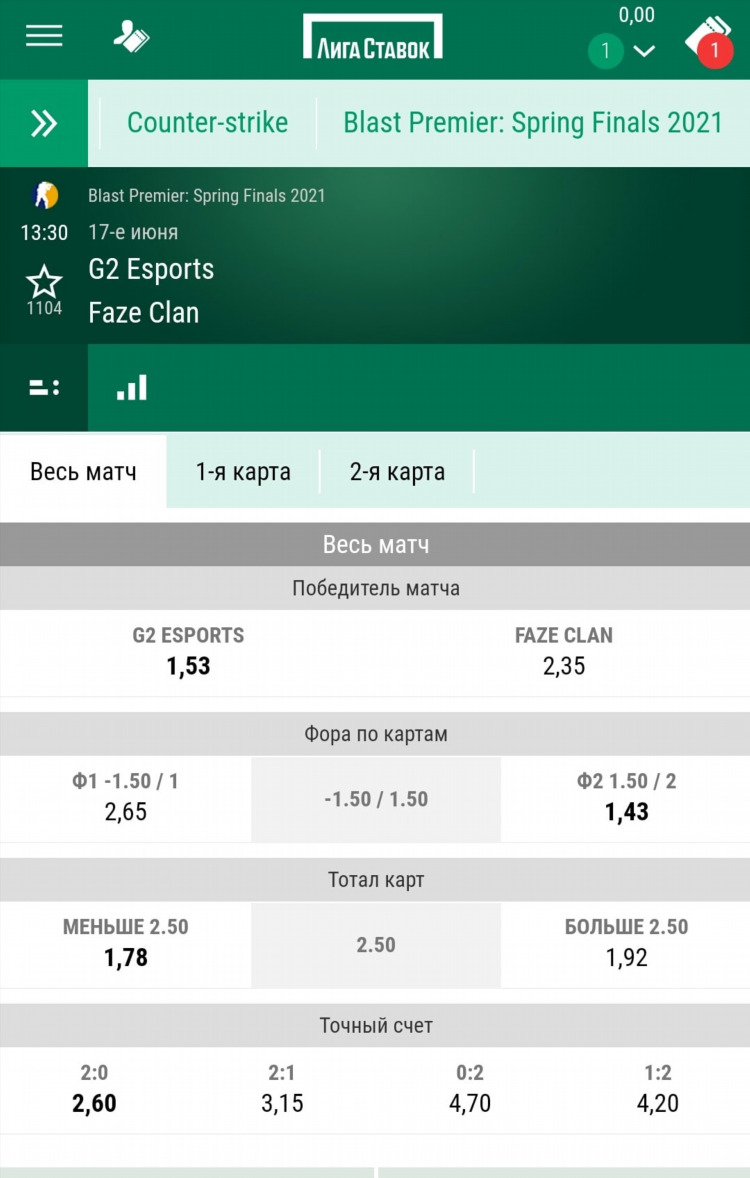The height and width of the screenshot is (1178, 750).
Task: Add match to favorites with star
Action: pyautogui.click(x=44, y=283)
